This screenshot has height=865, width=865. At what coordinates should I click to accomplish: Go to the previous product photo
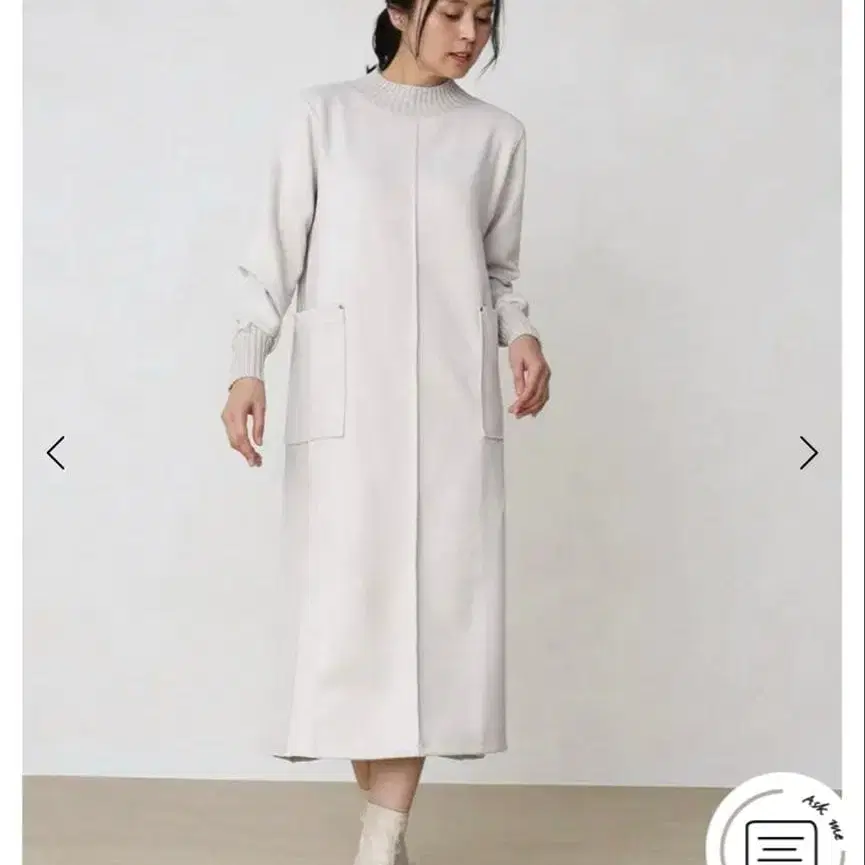56,453
